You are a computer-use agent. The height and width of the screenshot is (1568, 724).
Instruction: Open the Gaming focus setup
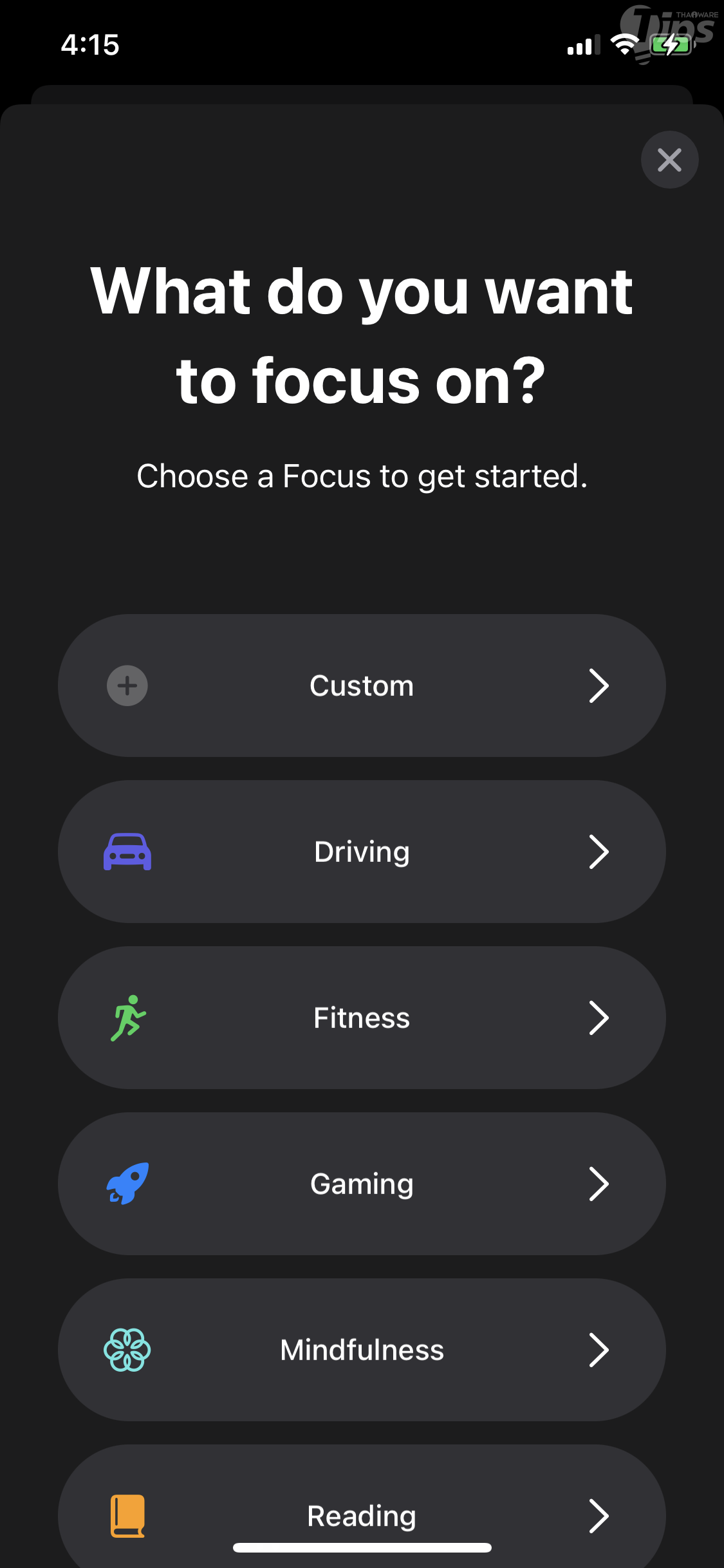click(362, 1184)
